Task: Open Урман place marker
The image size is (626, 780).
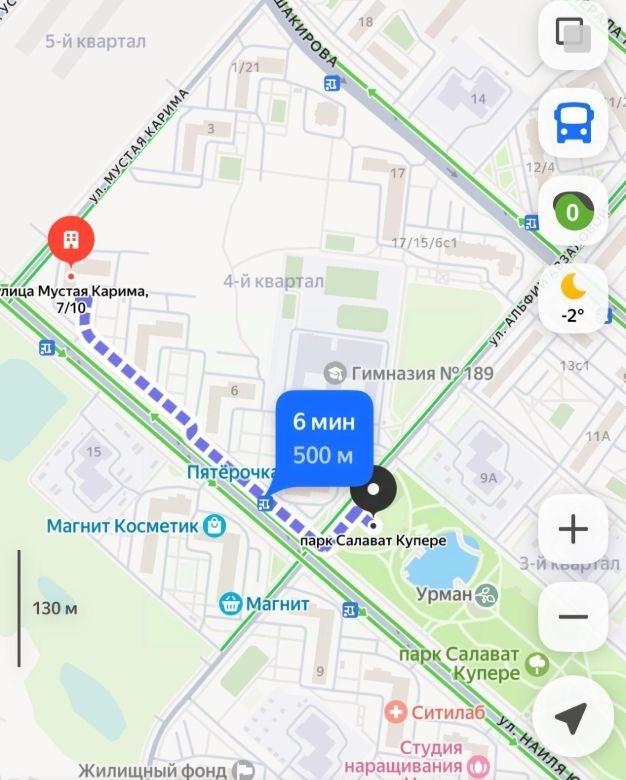Action: tap(486, 595)
